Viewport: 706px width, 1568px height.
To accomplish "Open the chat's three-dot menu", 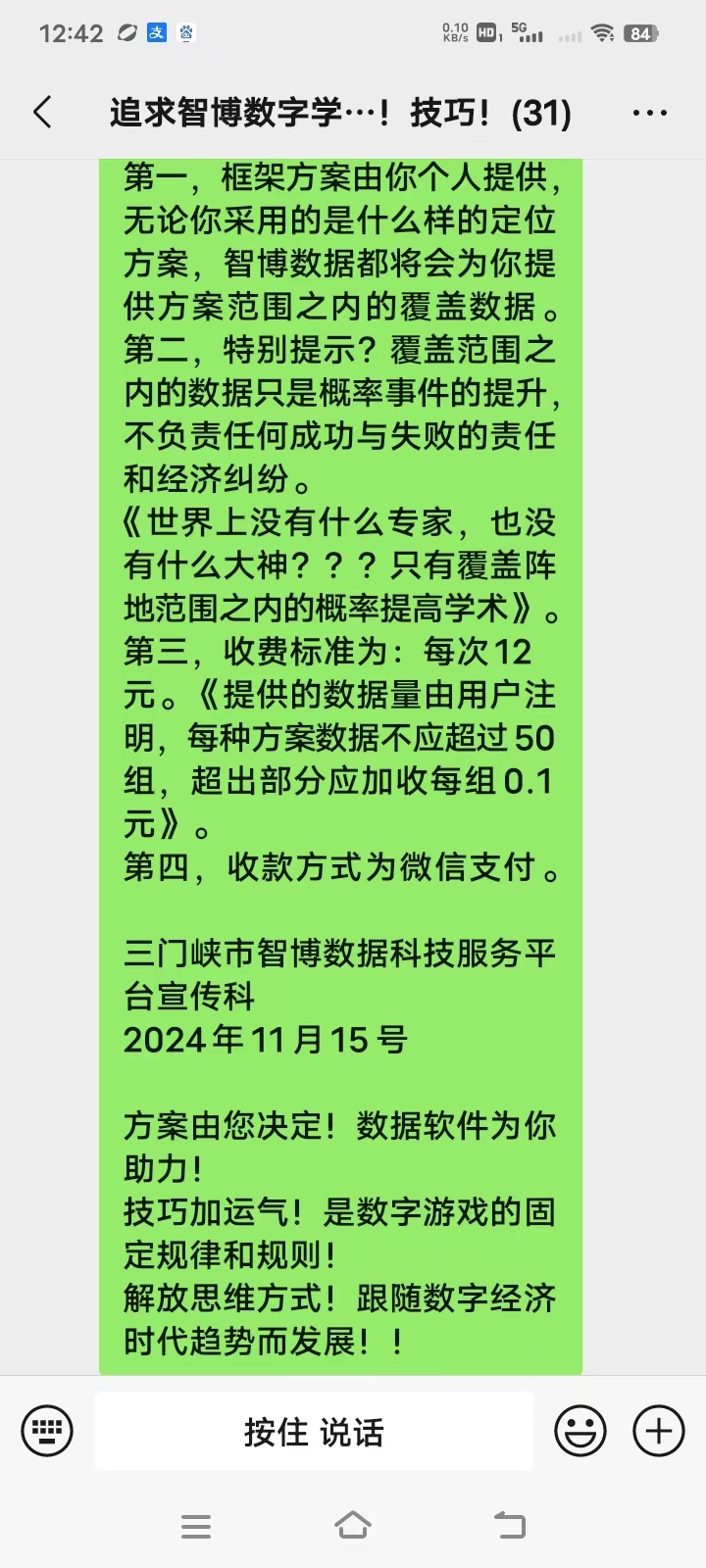I will [650, 113].
